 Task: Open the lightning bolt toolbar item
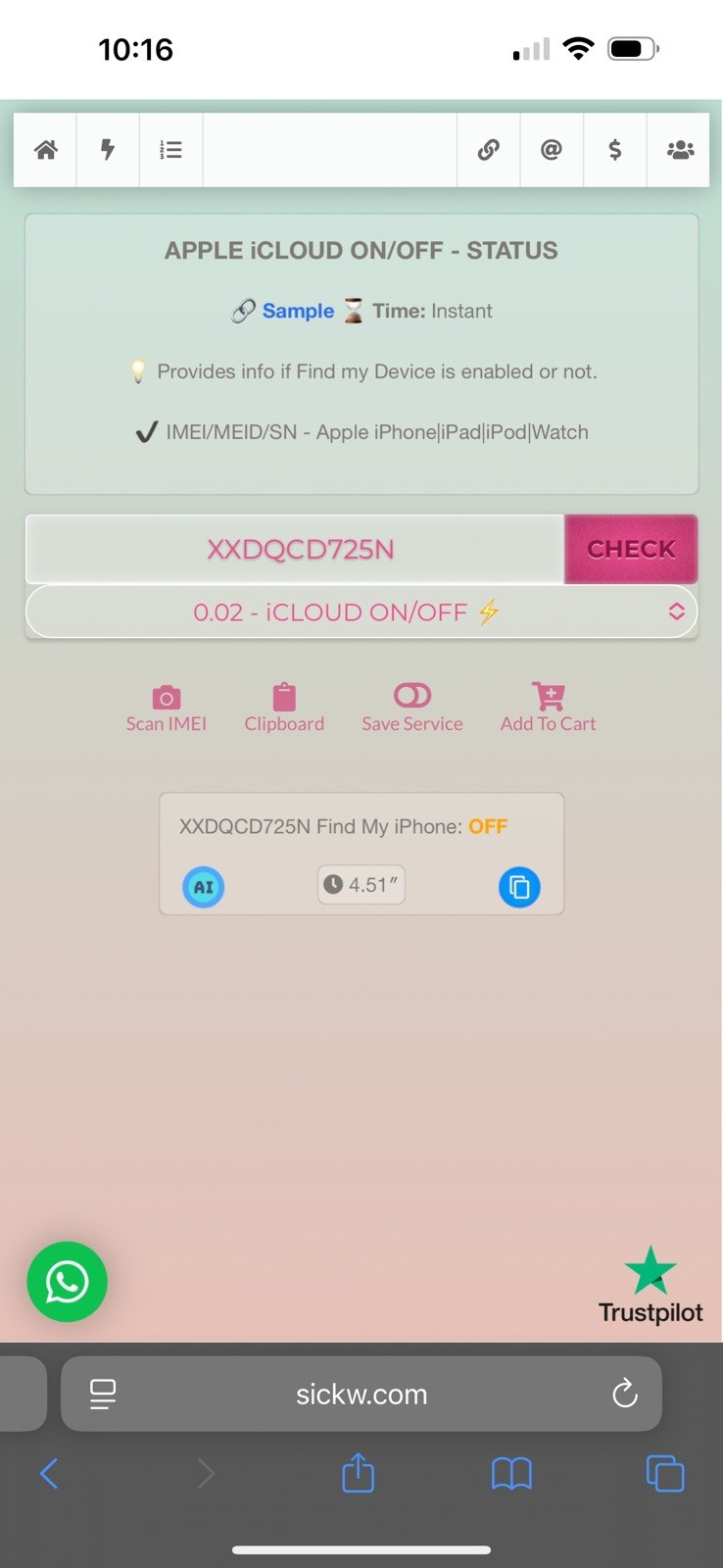pos(108,150)
